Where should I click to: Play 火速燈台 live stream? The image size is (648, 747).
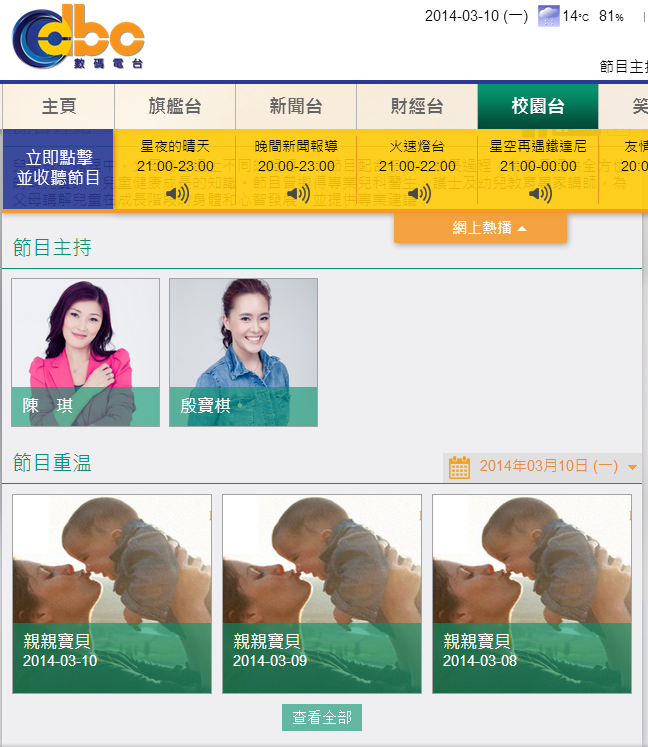point(417,193)
